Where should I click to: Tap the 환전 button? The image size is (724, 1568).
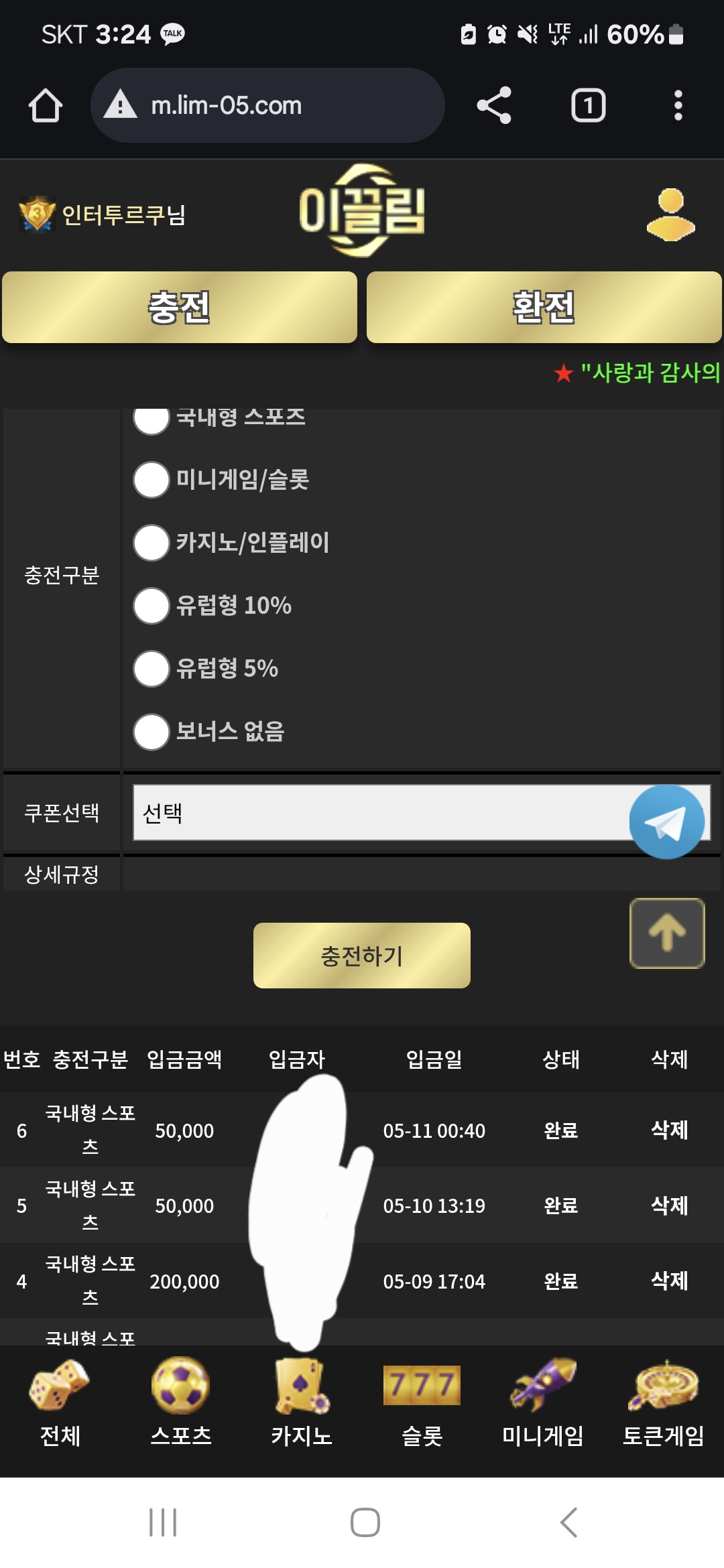[x=544, y=307]
